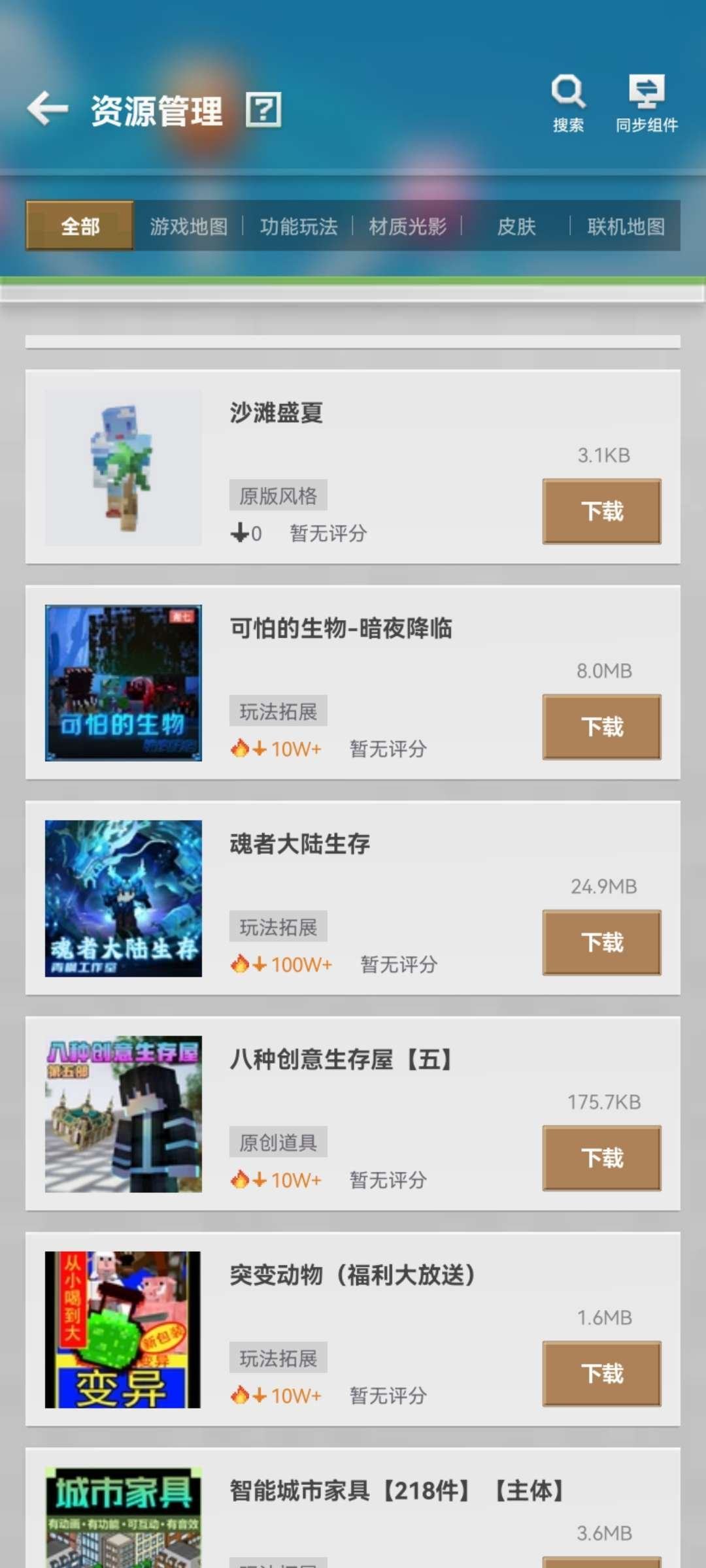The height and width of the screenshot is (1568, 706).
Task: Open the help question mark beside 资源管理
Action: click(264, 109)
